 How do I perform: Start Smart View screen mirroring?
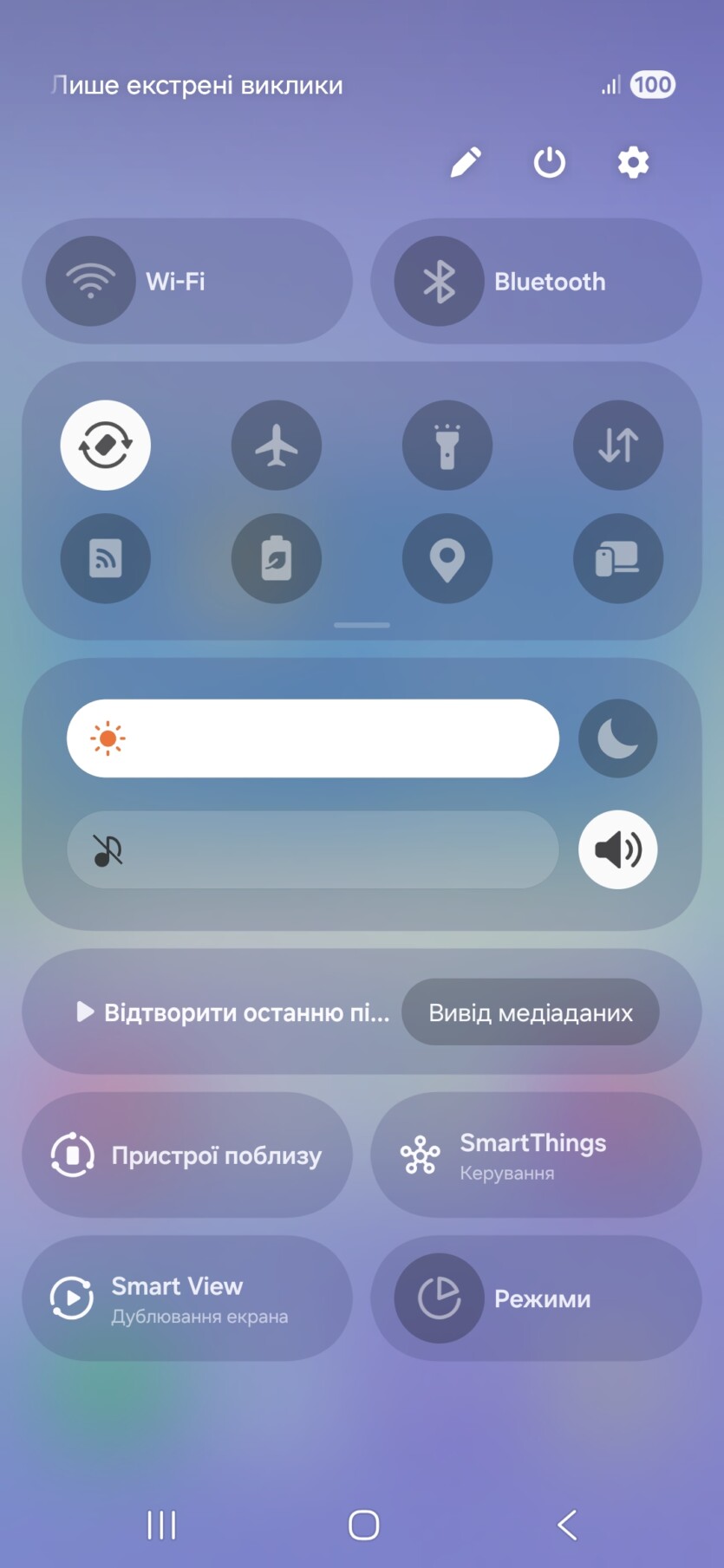187,1298
